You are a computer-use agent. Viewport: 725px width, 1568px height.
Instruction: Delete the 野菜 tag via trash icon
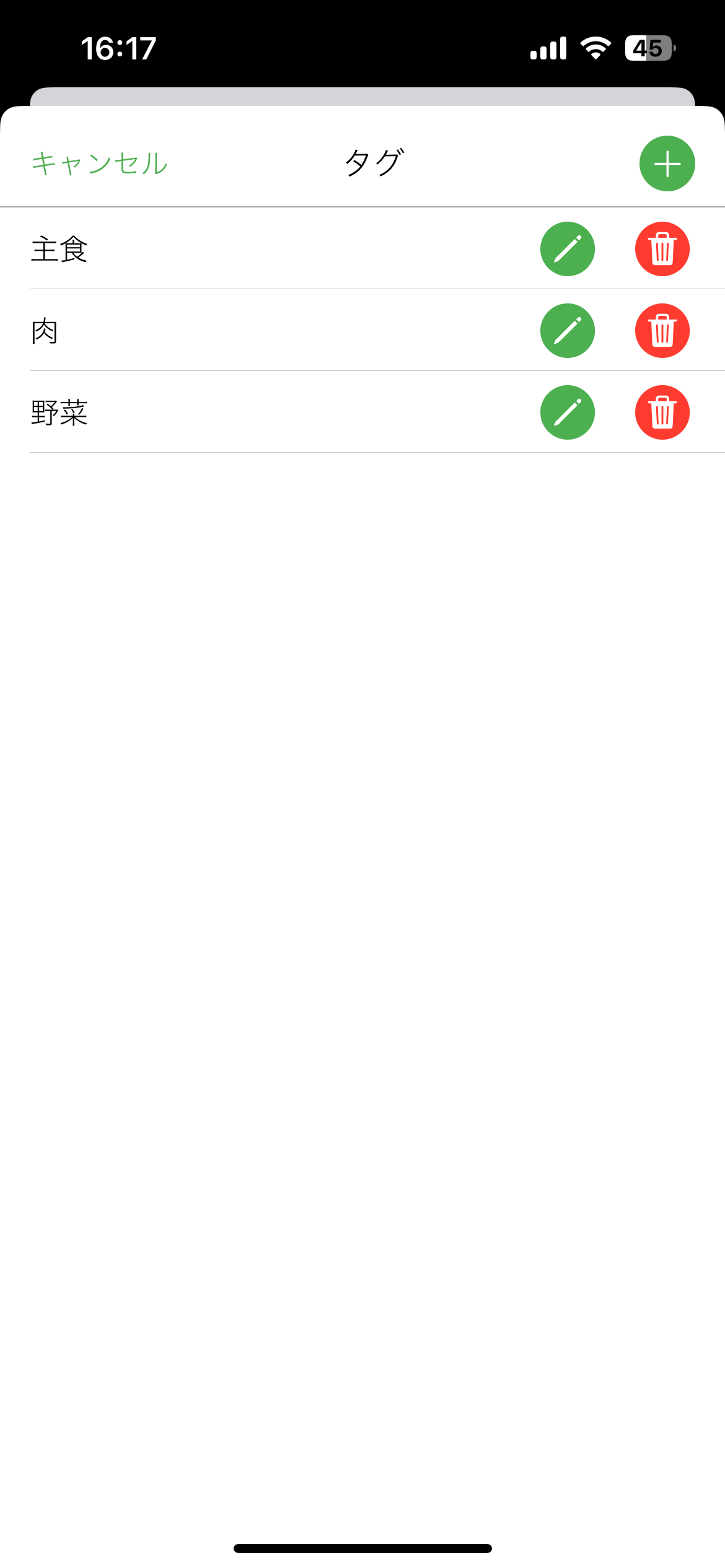coord(662,412)
